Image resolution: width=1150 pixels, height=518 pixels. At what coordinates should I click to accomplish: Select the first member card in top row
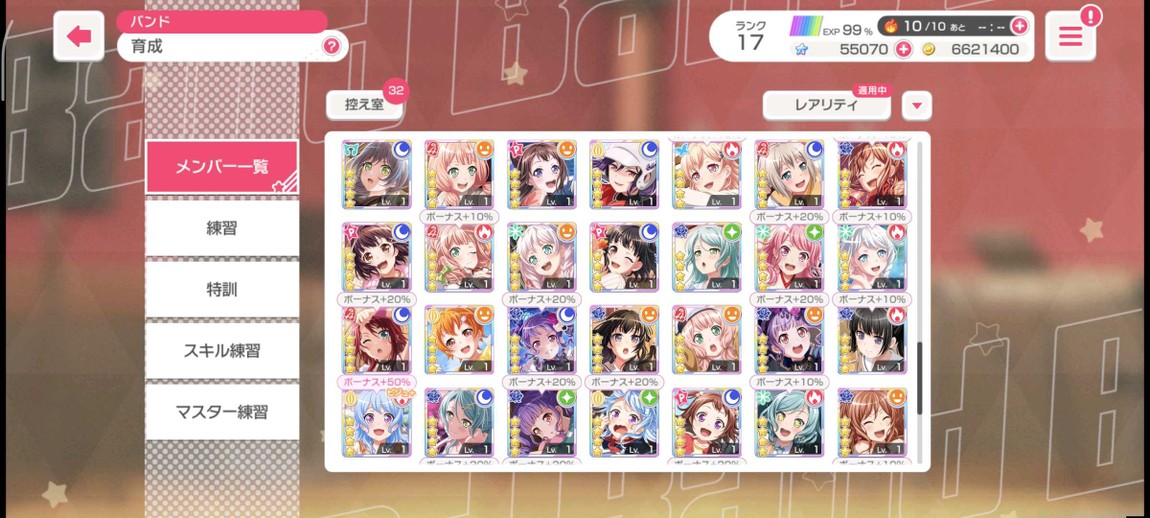point(376,175)
